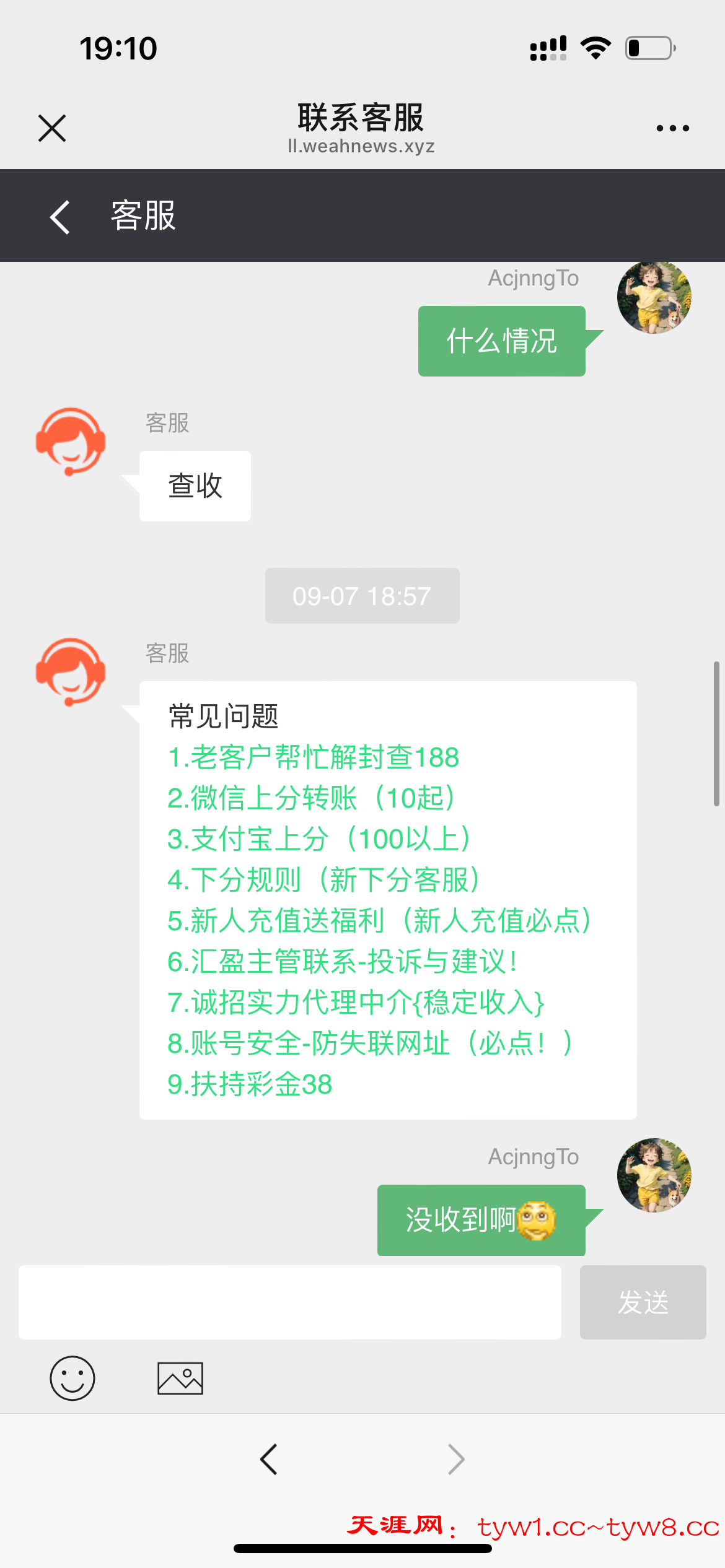This screenshot has width=725, height=1568.
Task: Close the 联系客服 web page
Action: (x=52, y=128)
